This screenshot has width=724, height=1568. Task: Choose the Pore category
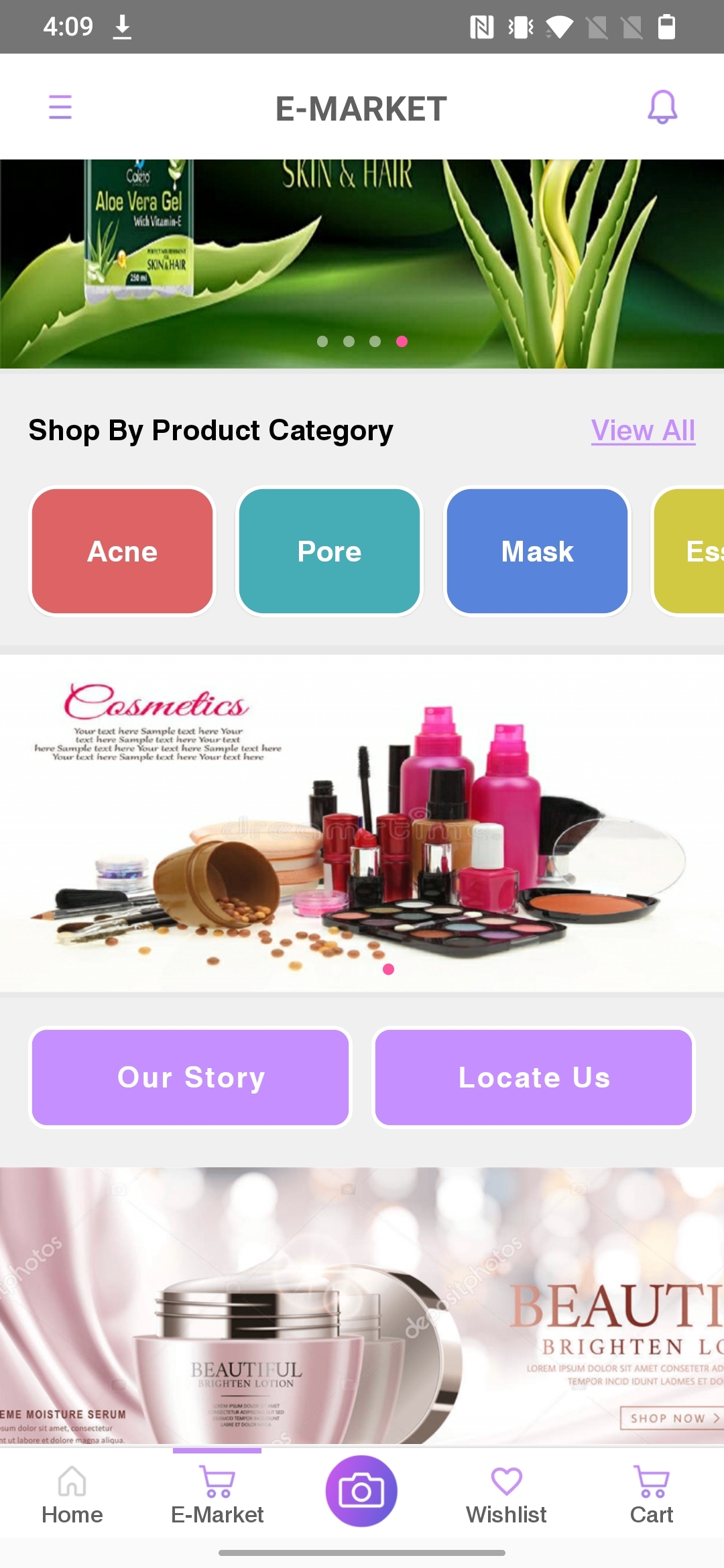[x=329, y=551]
